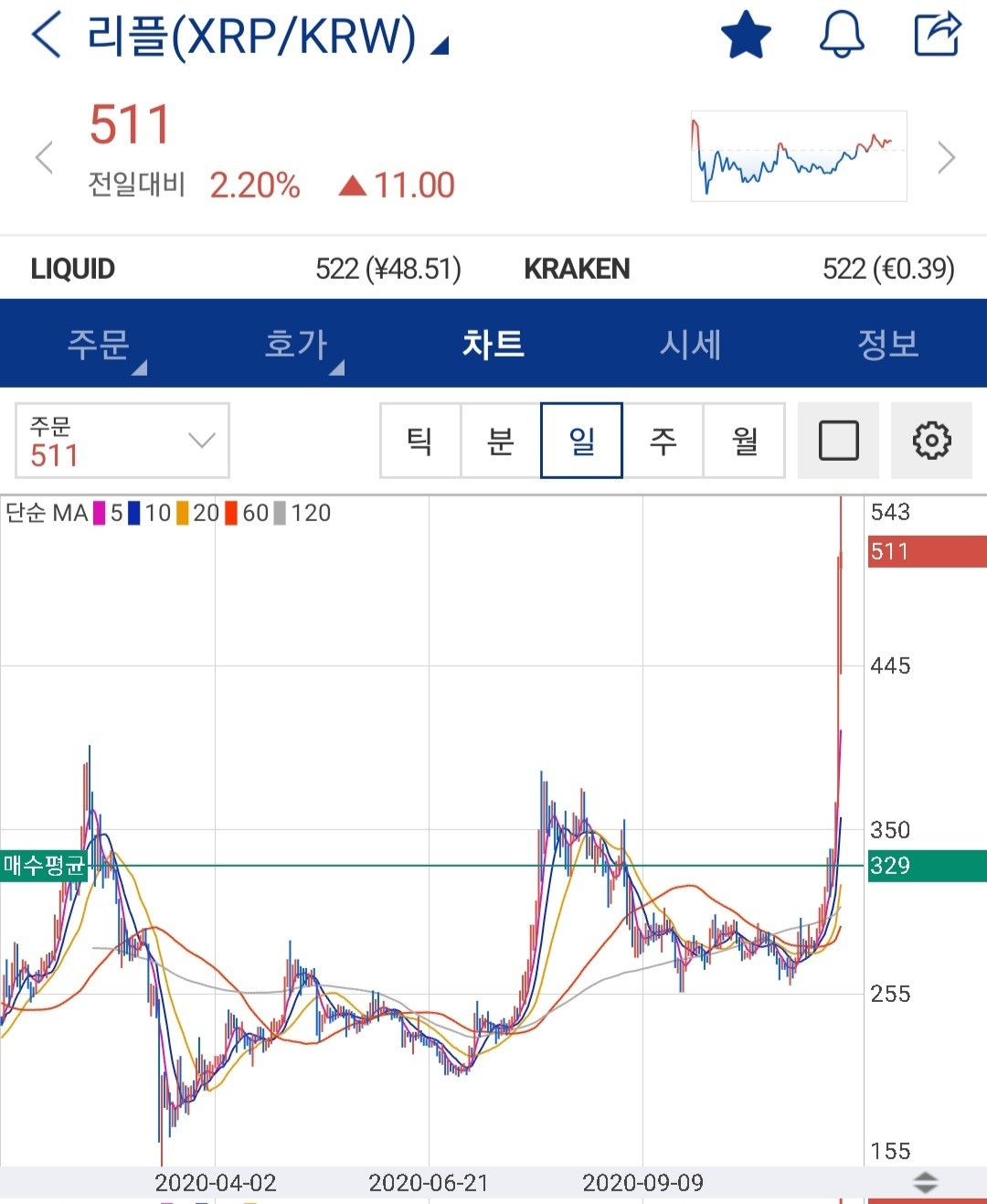Image resolution: width=987 pixels, height=1204 pixels.
Task: Open the 시세 tab
Action: click(691, 344)
